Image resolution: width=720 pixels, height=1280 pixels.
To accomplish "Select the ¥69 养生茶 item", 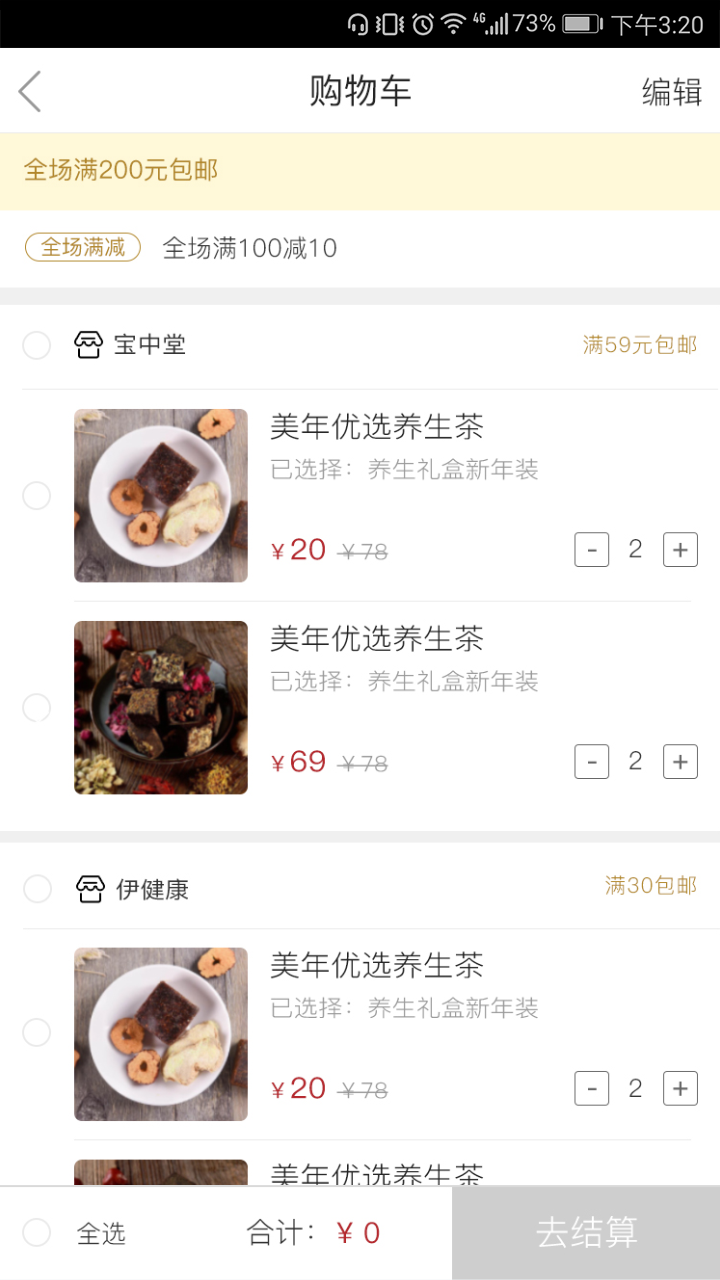I will pos(37,708).
